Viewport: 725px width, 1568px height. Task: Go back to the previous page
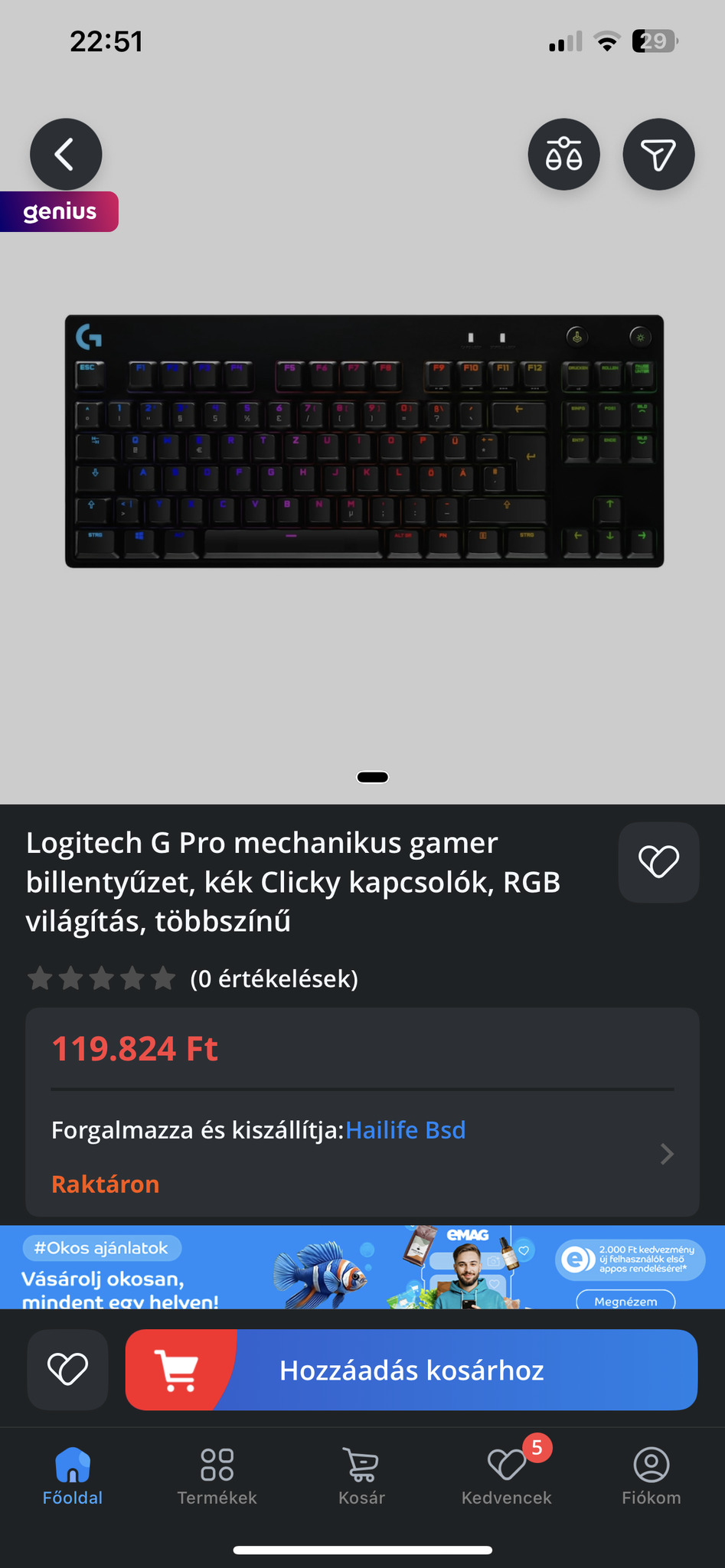point(66,154)
